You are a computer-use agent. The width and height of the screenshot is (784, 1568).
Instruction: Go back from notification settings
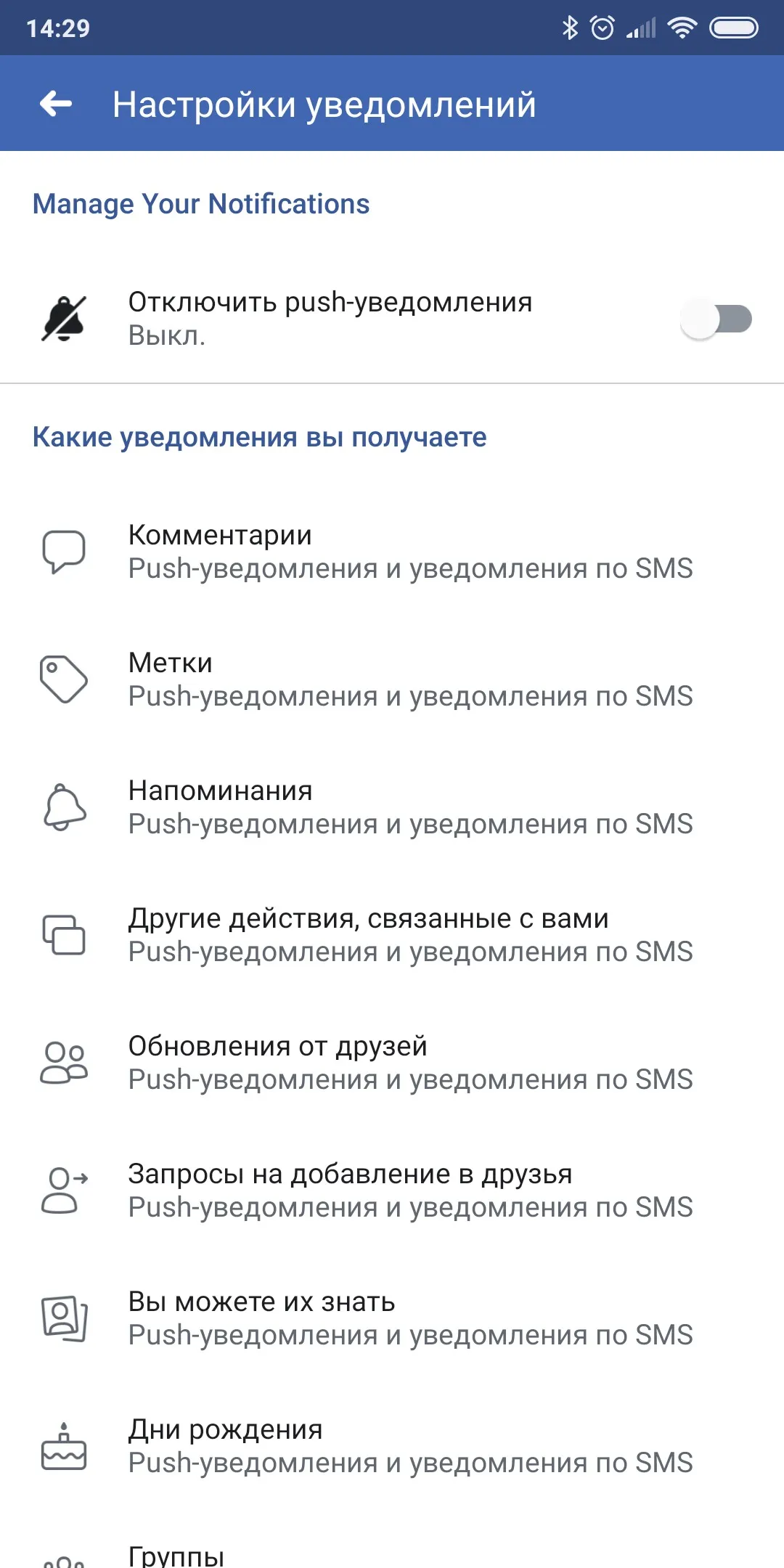coord(56,104)
